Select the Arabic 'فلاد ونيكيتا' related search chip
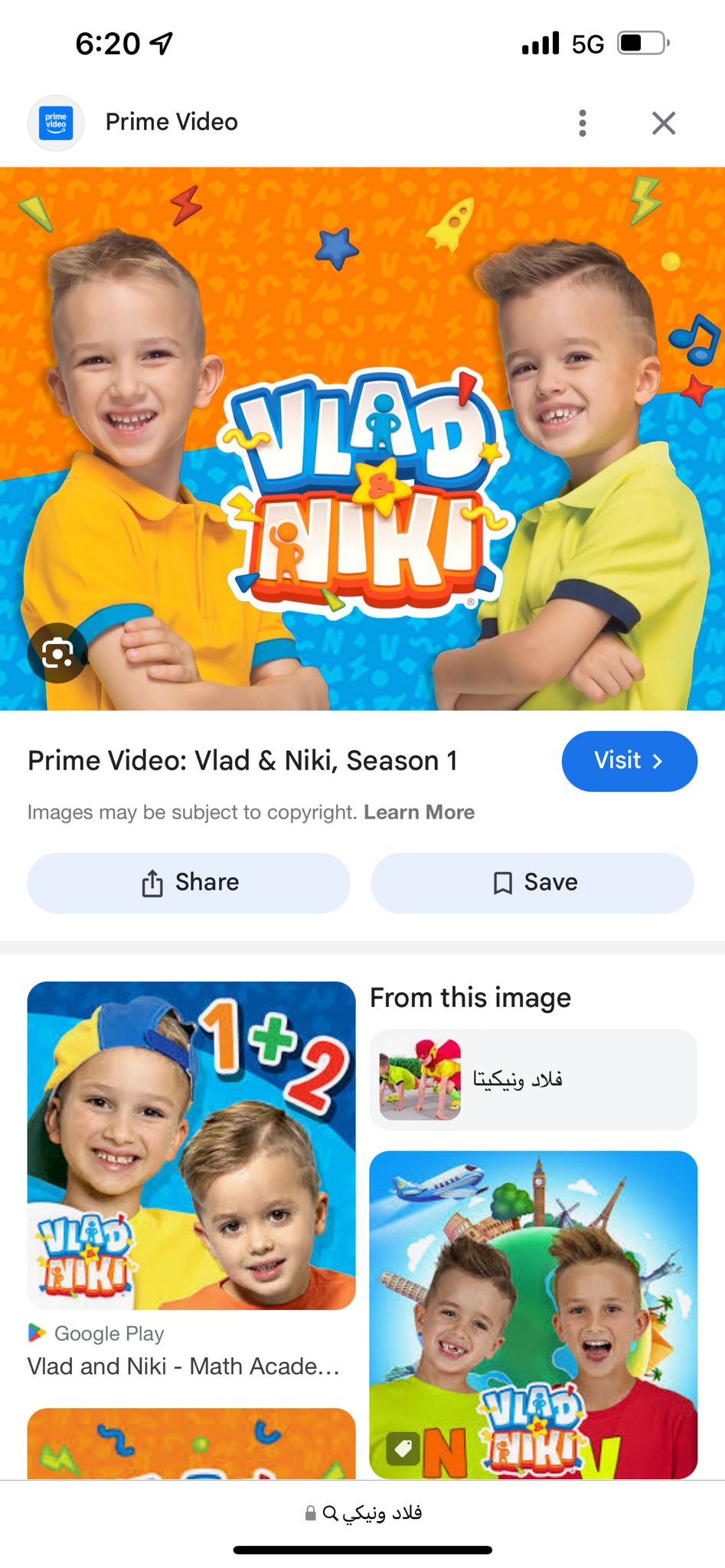 [534, 1080]
